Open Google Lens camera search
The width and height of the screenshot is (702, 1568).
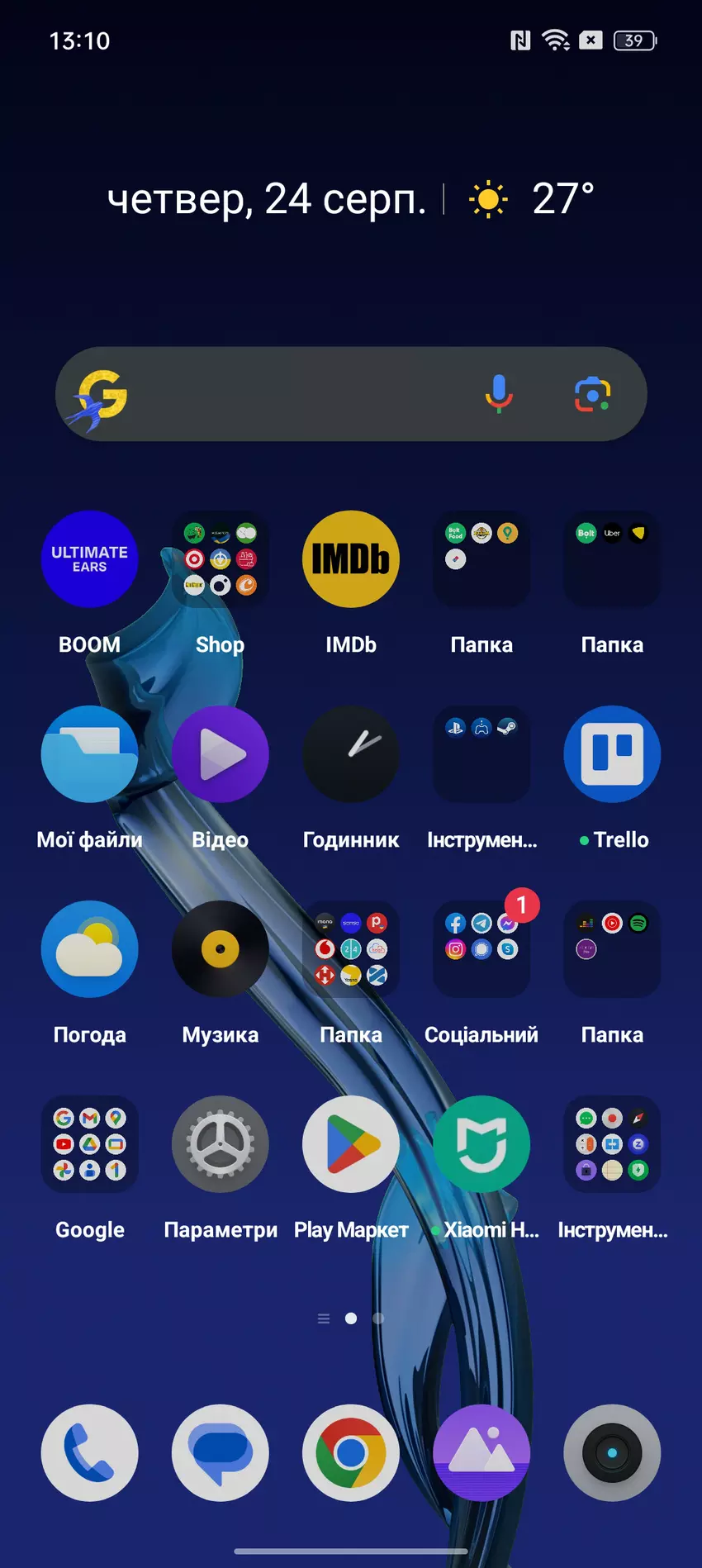[592, 394]
